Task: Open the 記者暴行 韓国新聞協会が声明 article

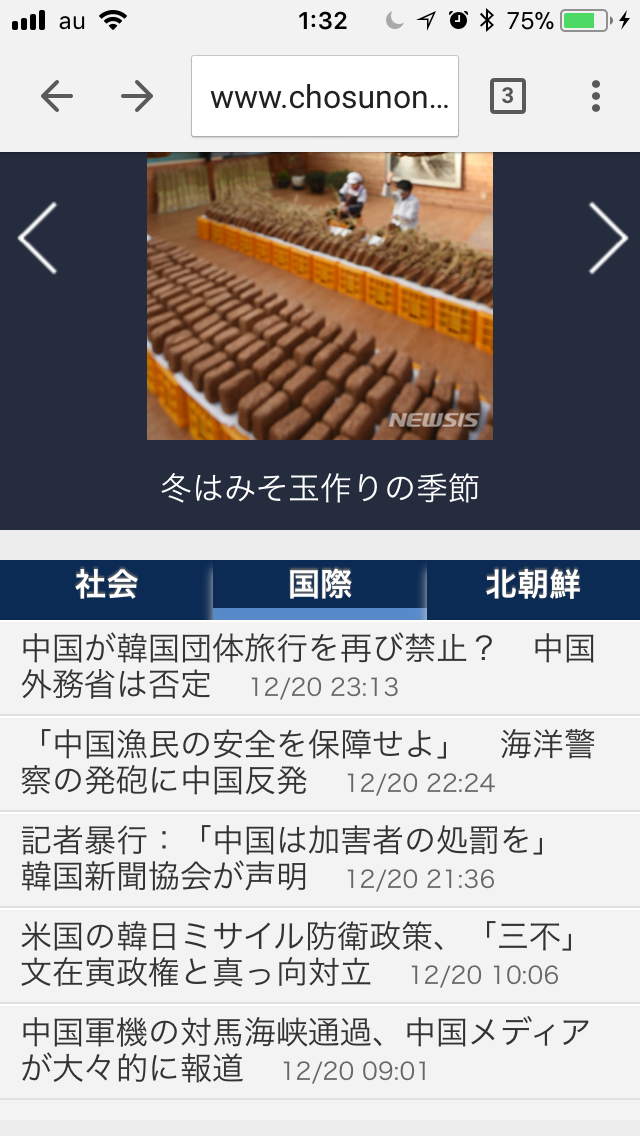Action: (x=285, y=859)
